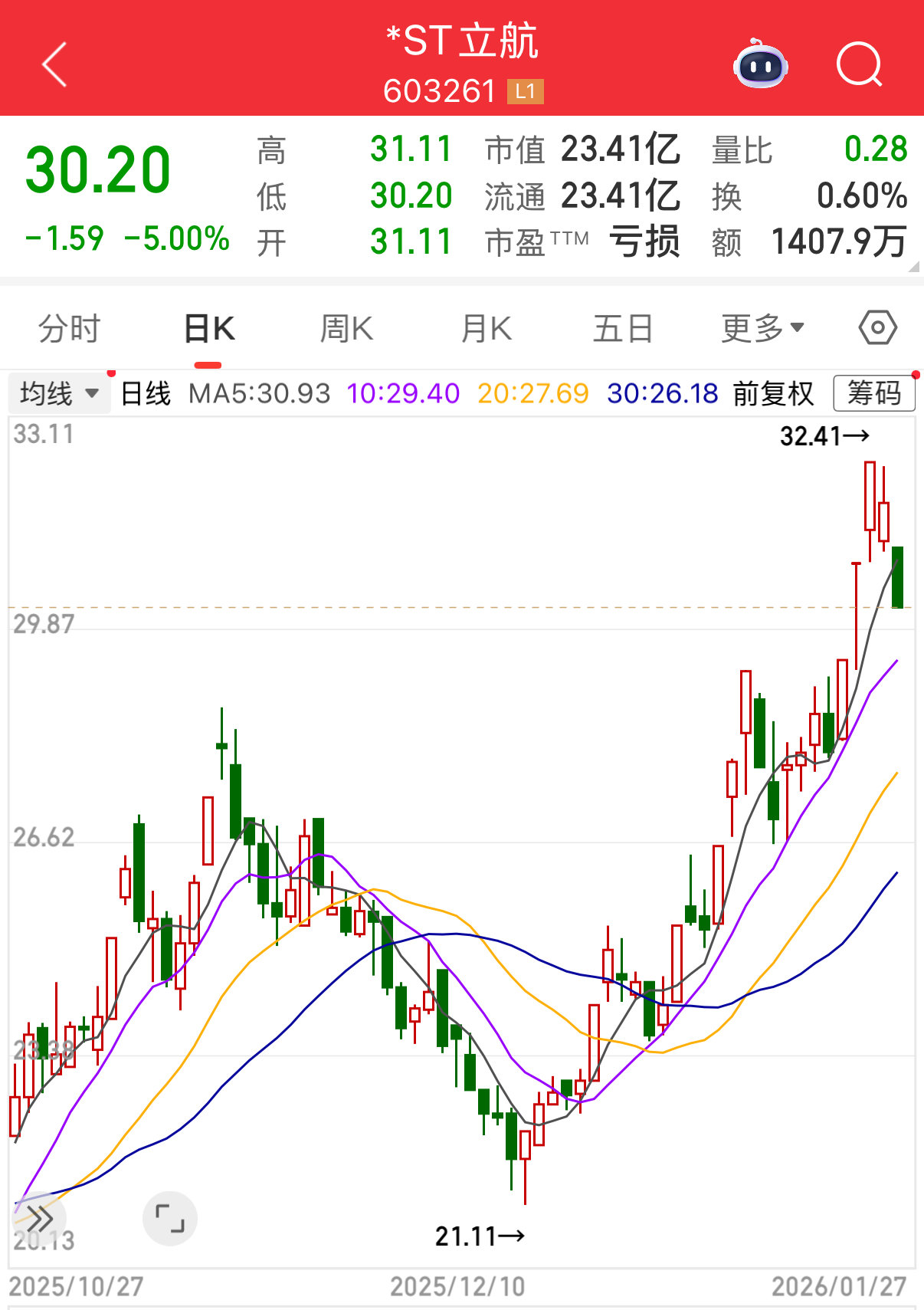Switch to the 五日 chart tab
924x1310 pixels.
623,329
